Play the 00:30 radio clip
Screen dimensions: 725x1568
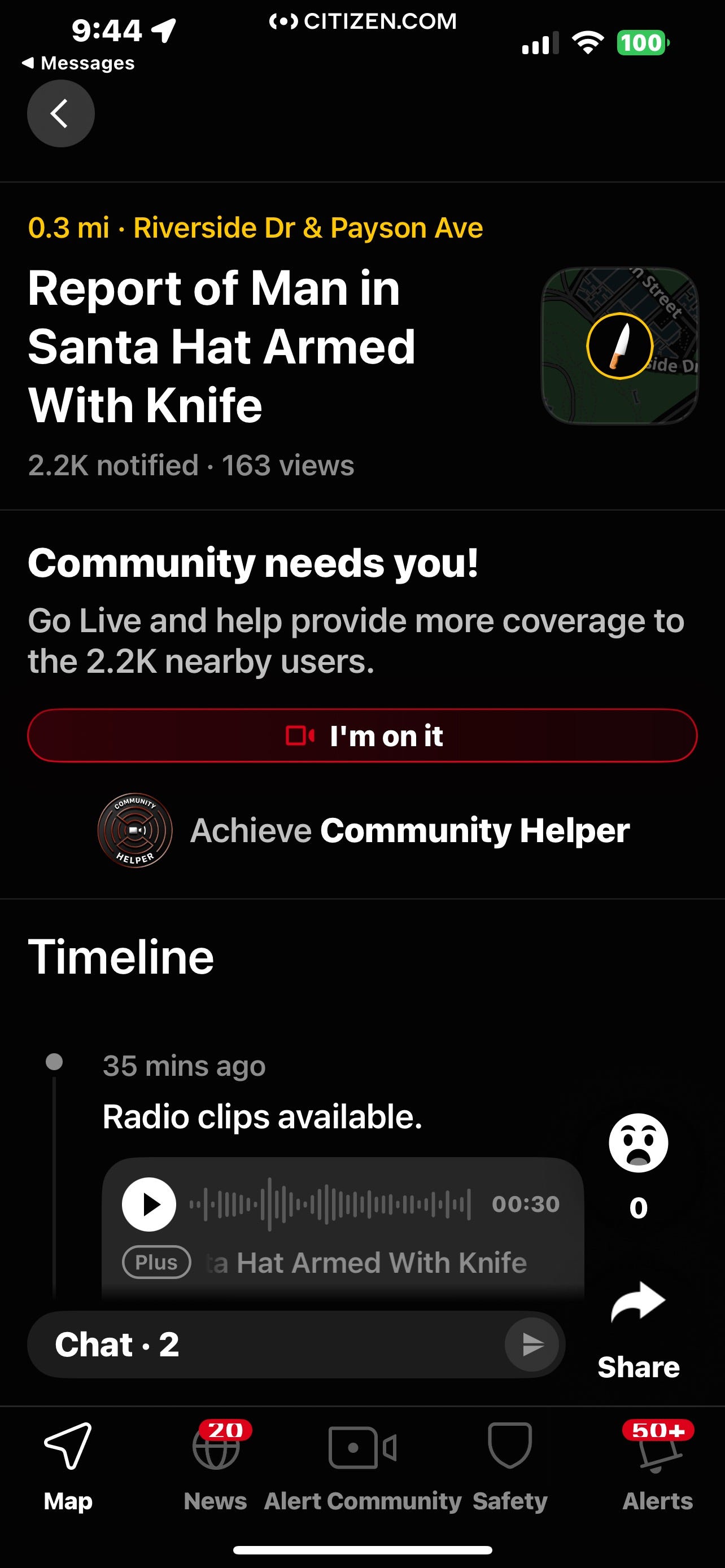click(149, 1204)
